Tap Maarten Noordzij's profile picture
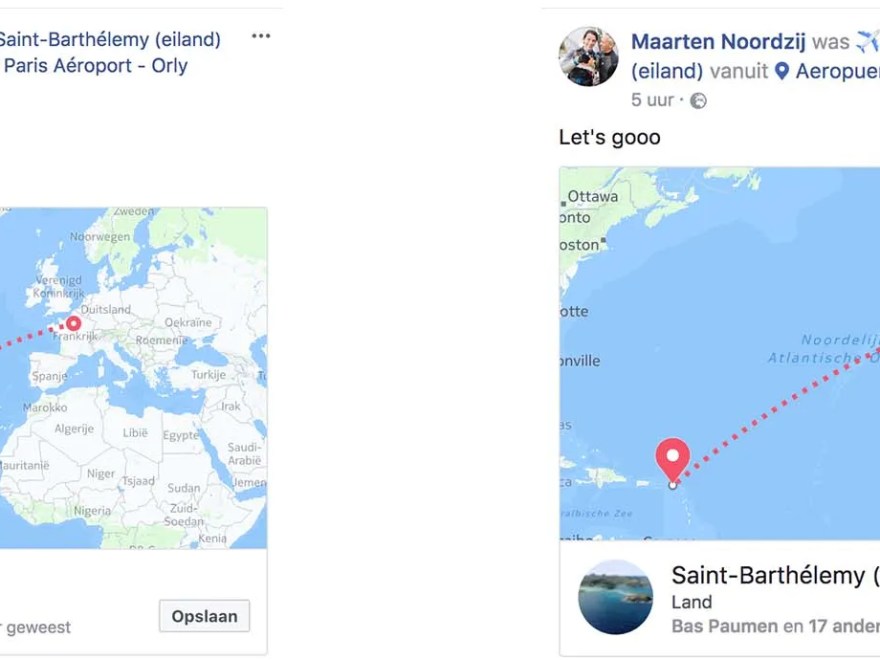This screenshot has width=880, height=660. (x=588, y=56)
